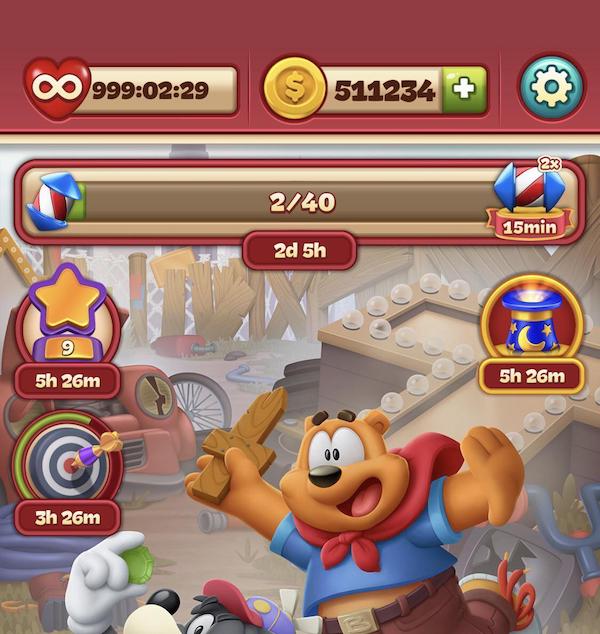Open the settings gear
Image resolution: width=600 pixels, height=634 pixels.
(x=551, y=89)
